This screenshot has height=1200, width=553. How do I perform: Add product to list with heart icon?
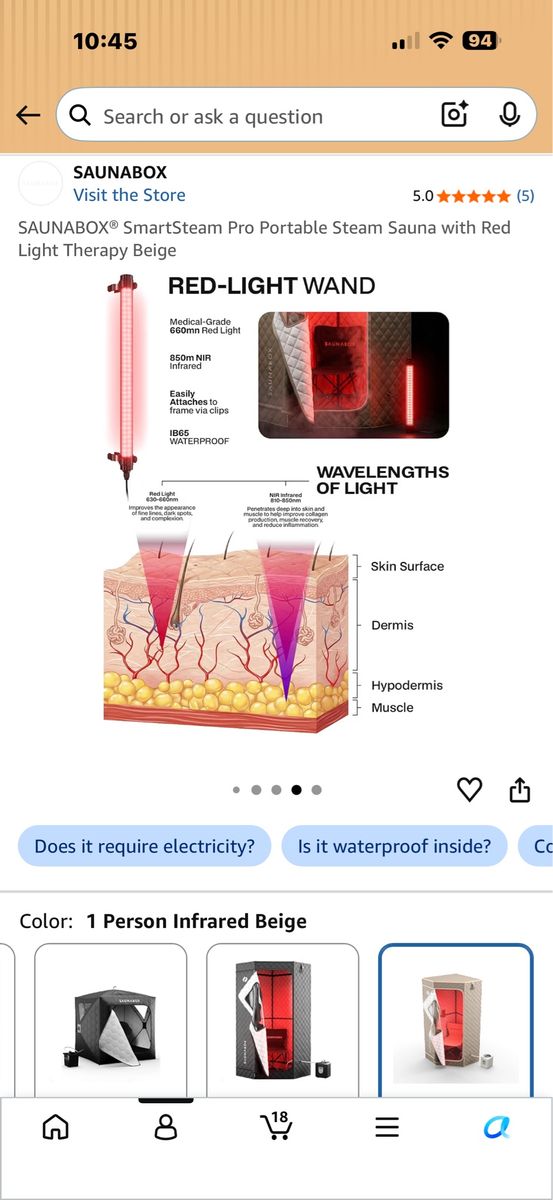pyautogui.click(x=470, y=790)
